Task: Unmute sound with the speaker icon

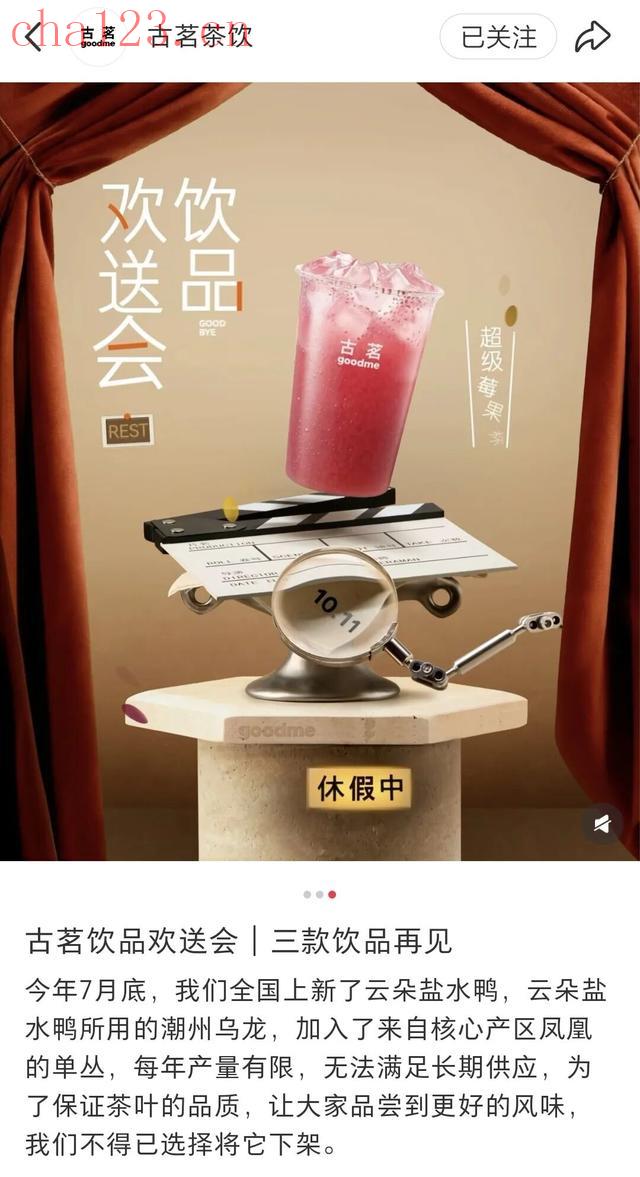Action: tap(602, 823)
